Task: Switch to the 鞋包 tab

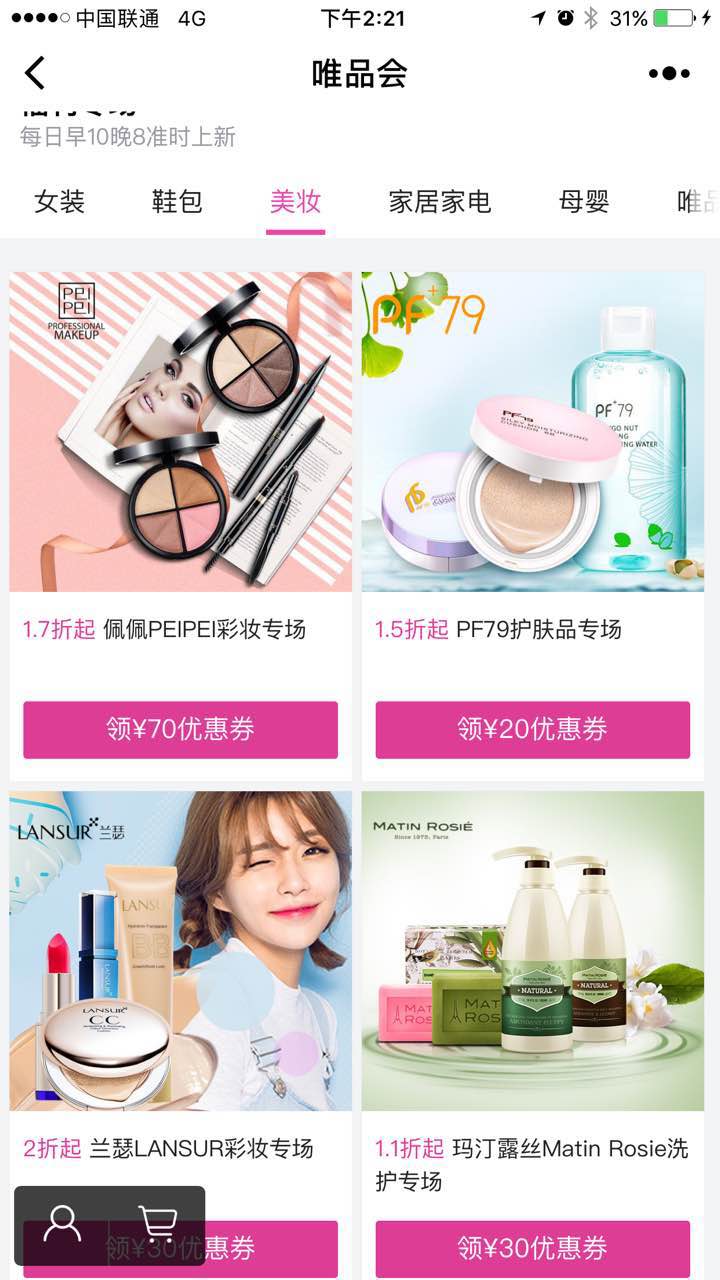Action: pos(177,202)
